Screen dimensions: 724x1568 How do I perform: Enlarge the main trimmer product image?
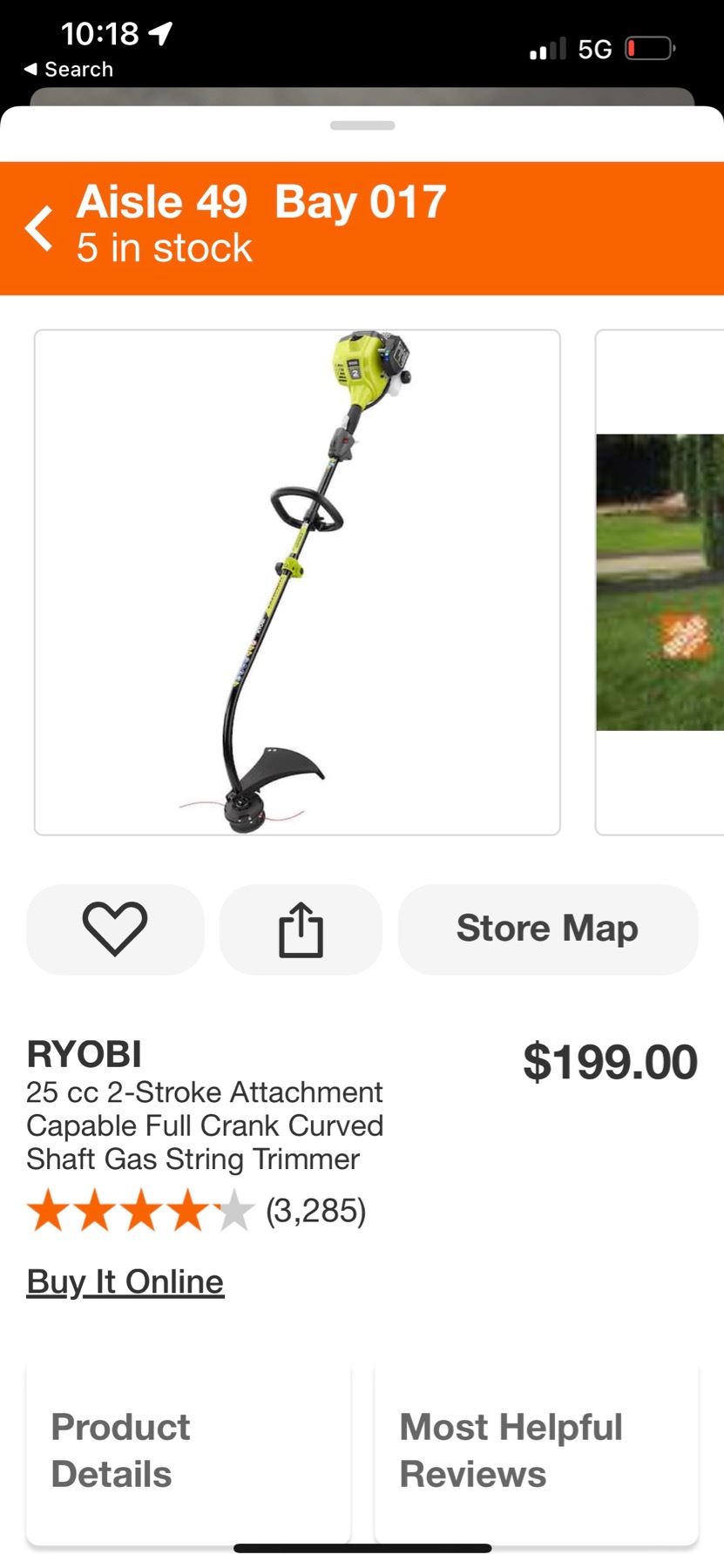(x=297, y=582)
